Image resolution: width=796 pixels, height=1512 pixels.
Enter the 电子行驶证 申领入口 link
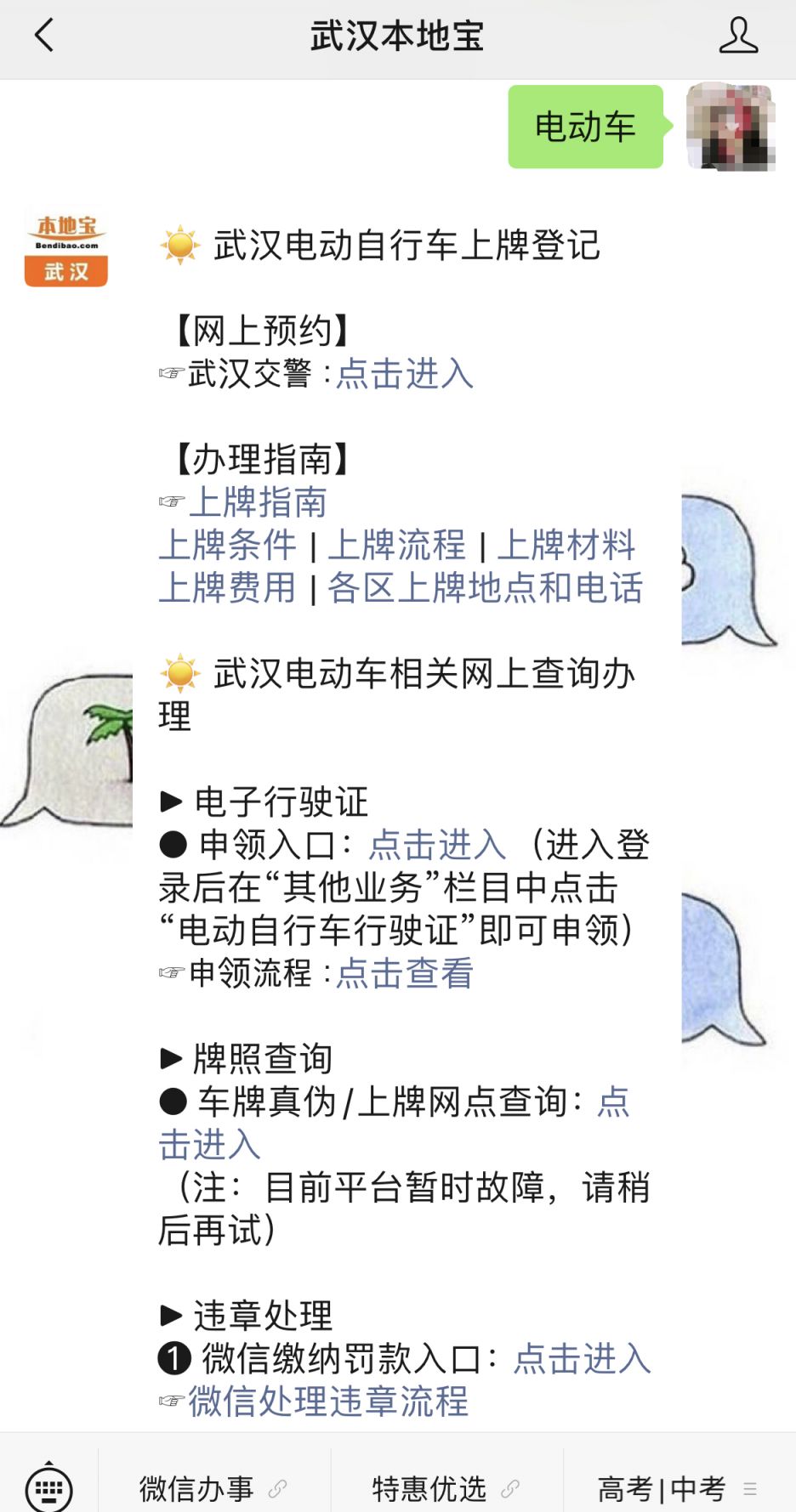pyautogui.click(x=438, y=845)
